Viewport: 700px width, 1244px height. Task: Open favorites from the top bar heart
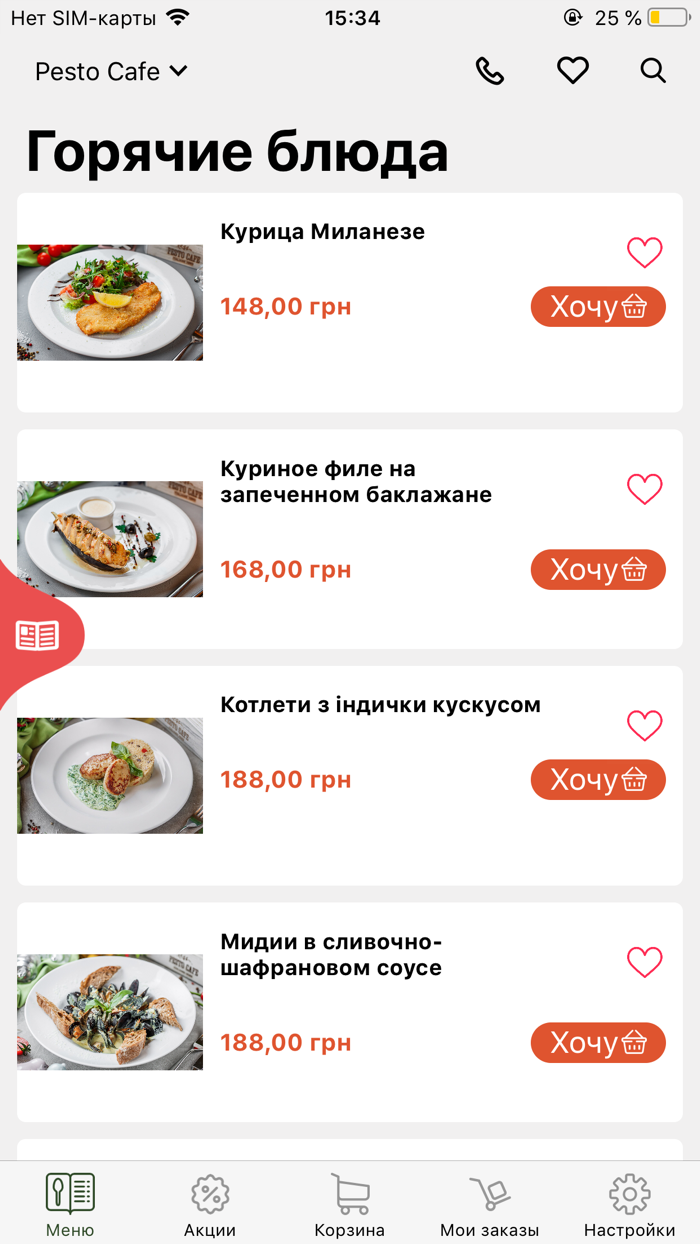point(573,71)
